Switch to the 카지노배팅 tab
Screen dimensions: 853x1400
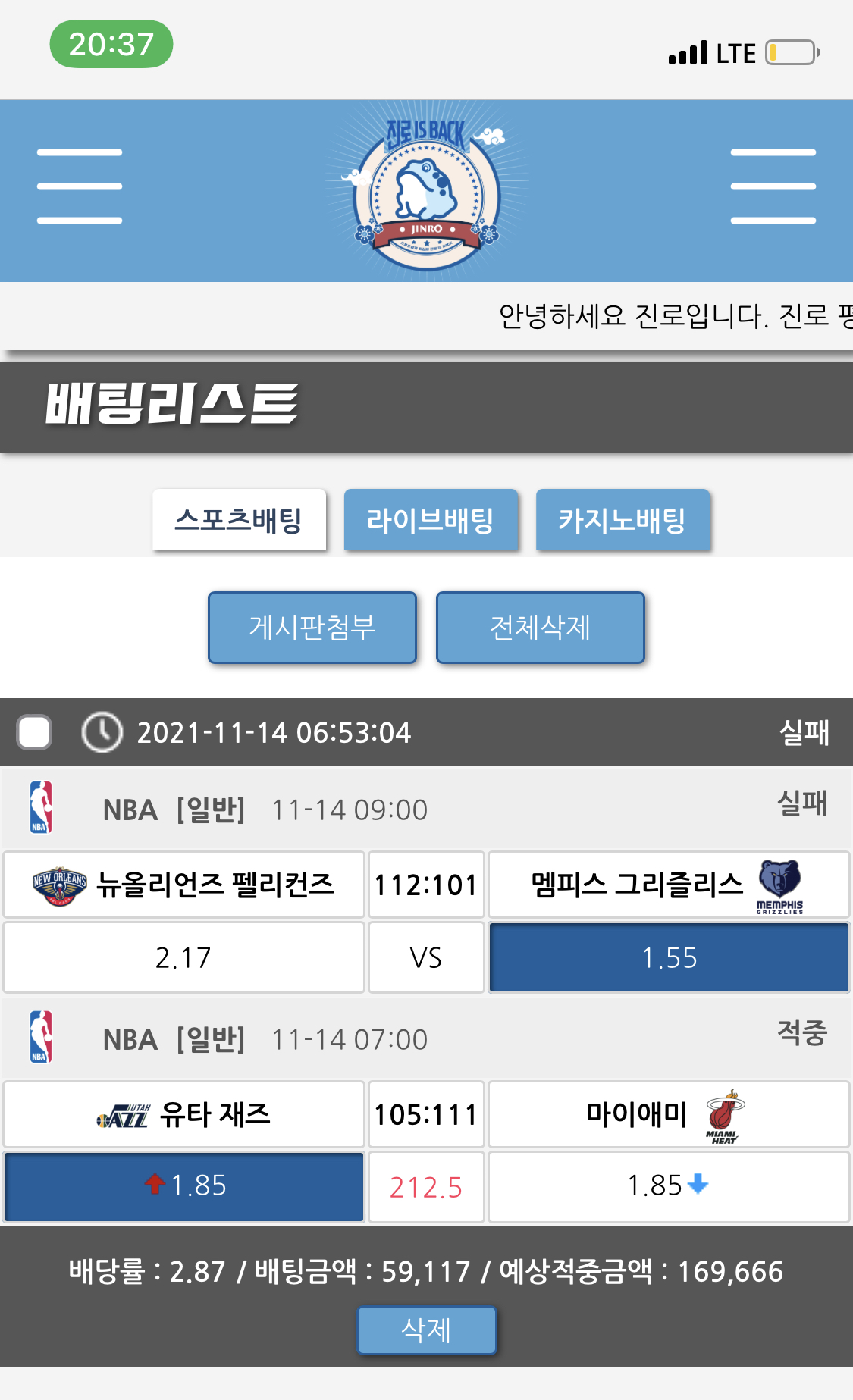tap(623, 520)
